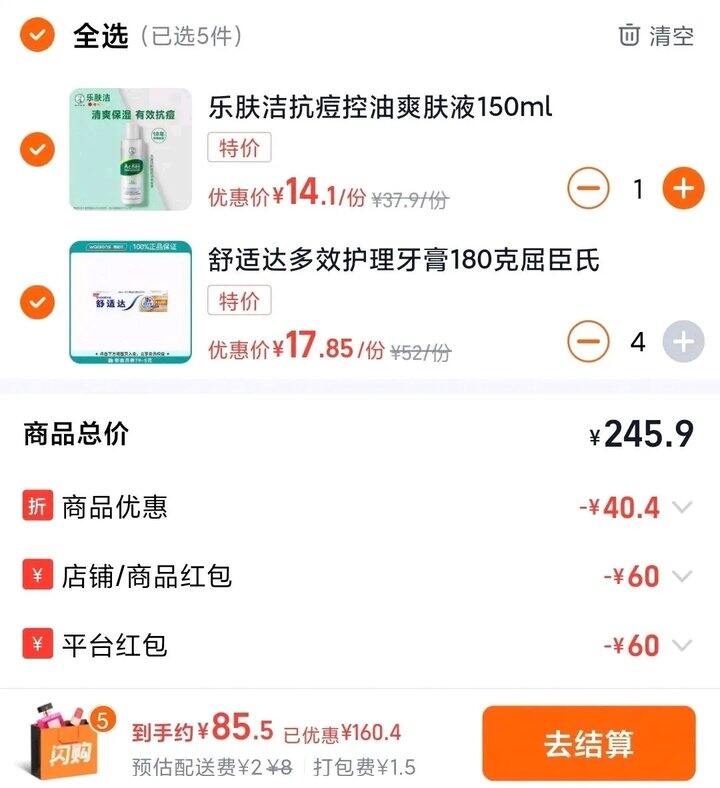Image resolution: width=720 pixels, height=788 pixels.
Task: Toggle the 全选 select-all checkbox
Action: click(x=38, y=37)
